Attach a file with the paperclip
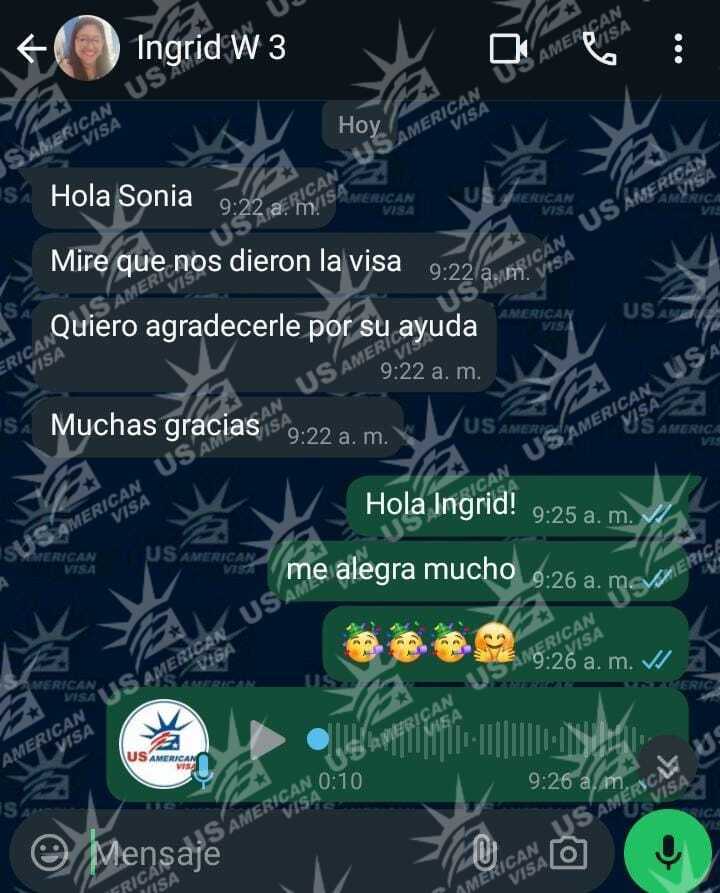The height and width of the screenshot is (893, 720). [x=484, y=853]
